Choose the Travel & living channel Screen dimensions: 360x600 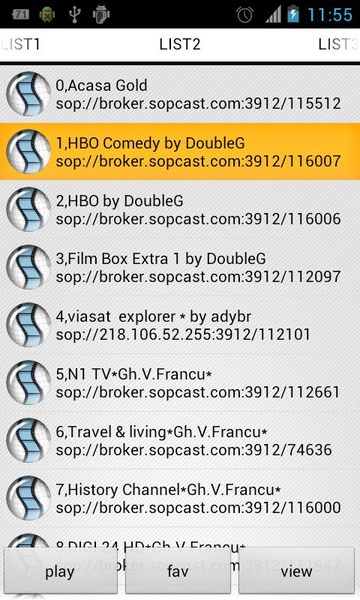click(180, 441)
